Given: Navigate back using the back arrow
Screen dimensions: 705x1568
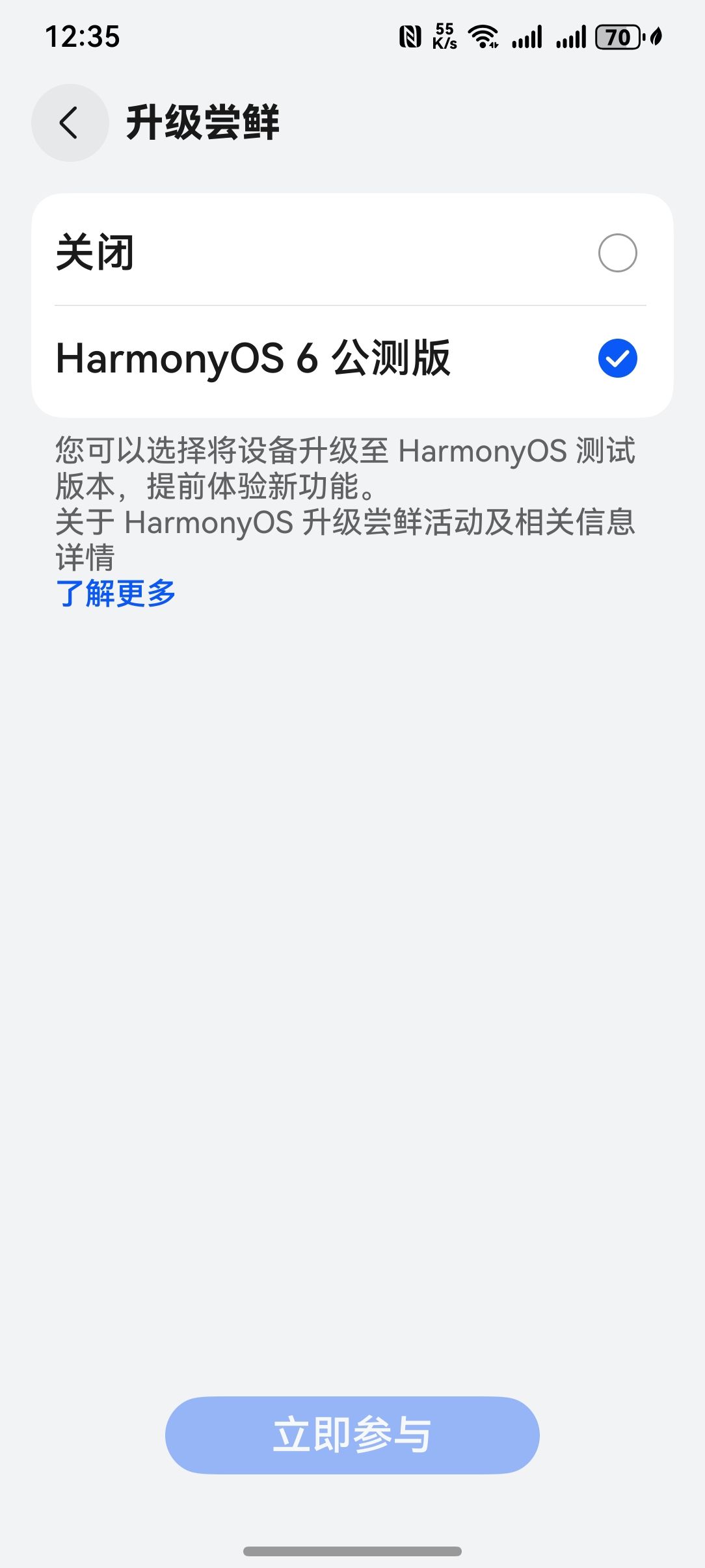Looking at the screenshot, I should click(69, 123).
